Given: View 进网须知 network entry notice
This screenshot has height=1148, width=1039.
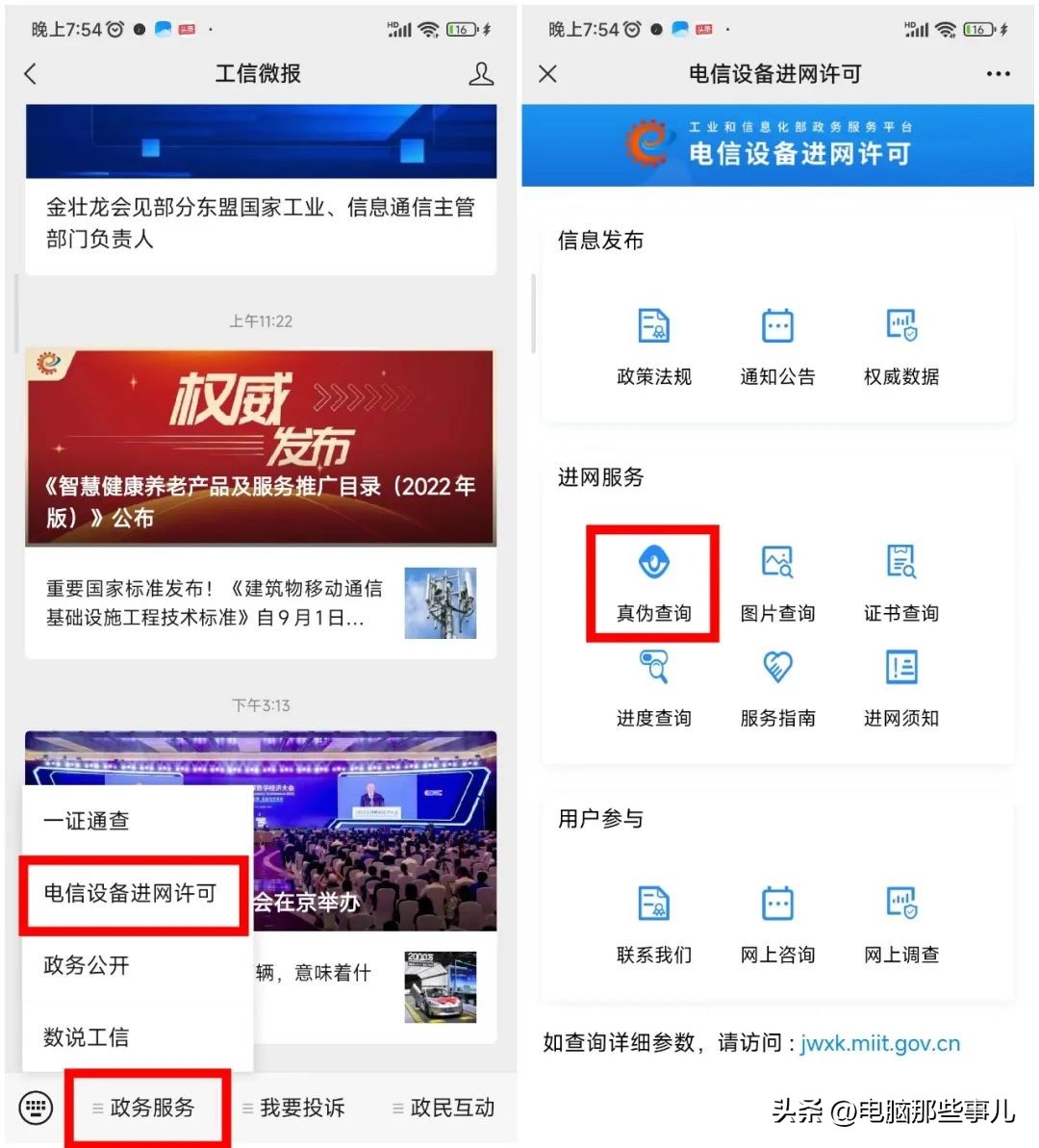Looking at the screenshot, I should (x=900, y=686).
